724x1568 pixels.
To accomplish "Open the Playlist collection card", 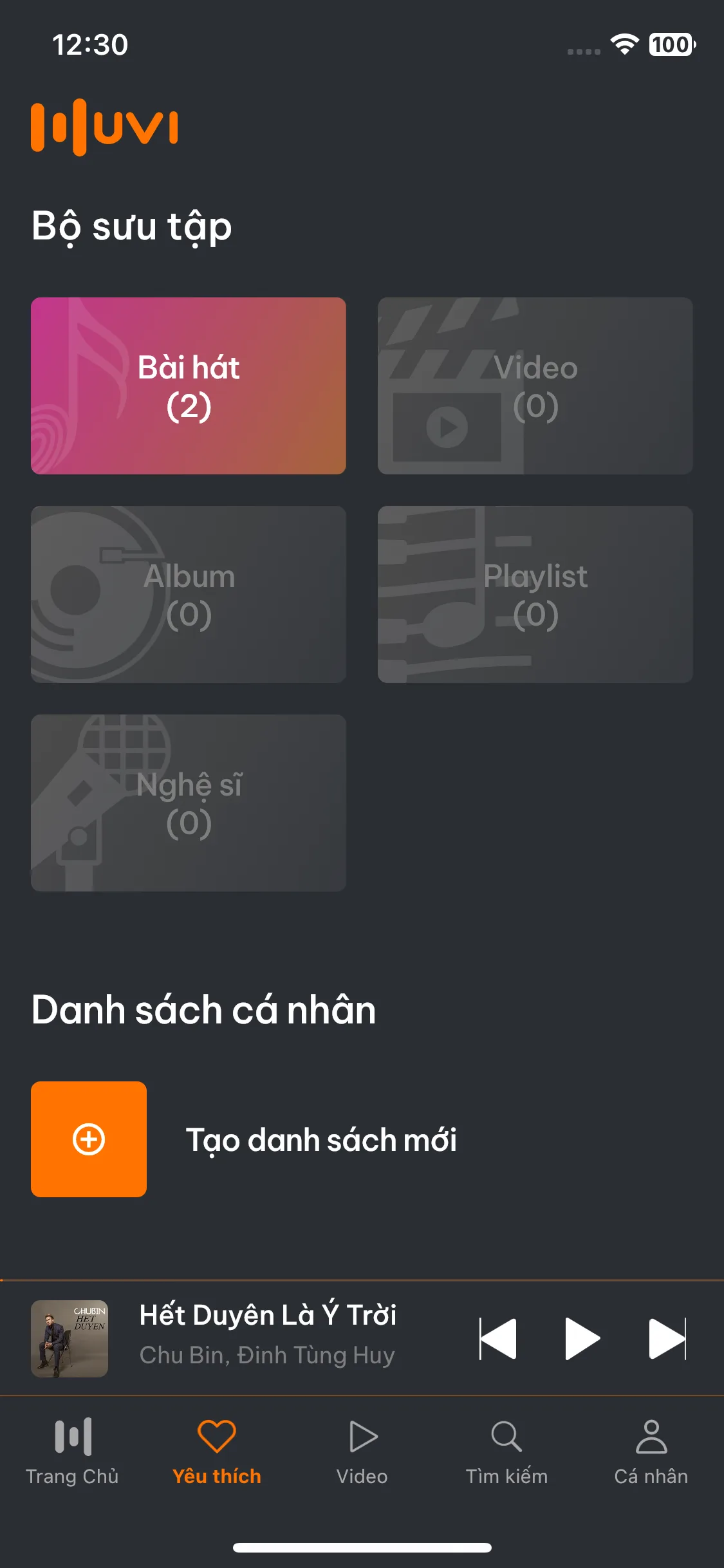I will pos(535,594).
